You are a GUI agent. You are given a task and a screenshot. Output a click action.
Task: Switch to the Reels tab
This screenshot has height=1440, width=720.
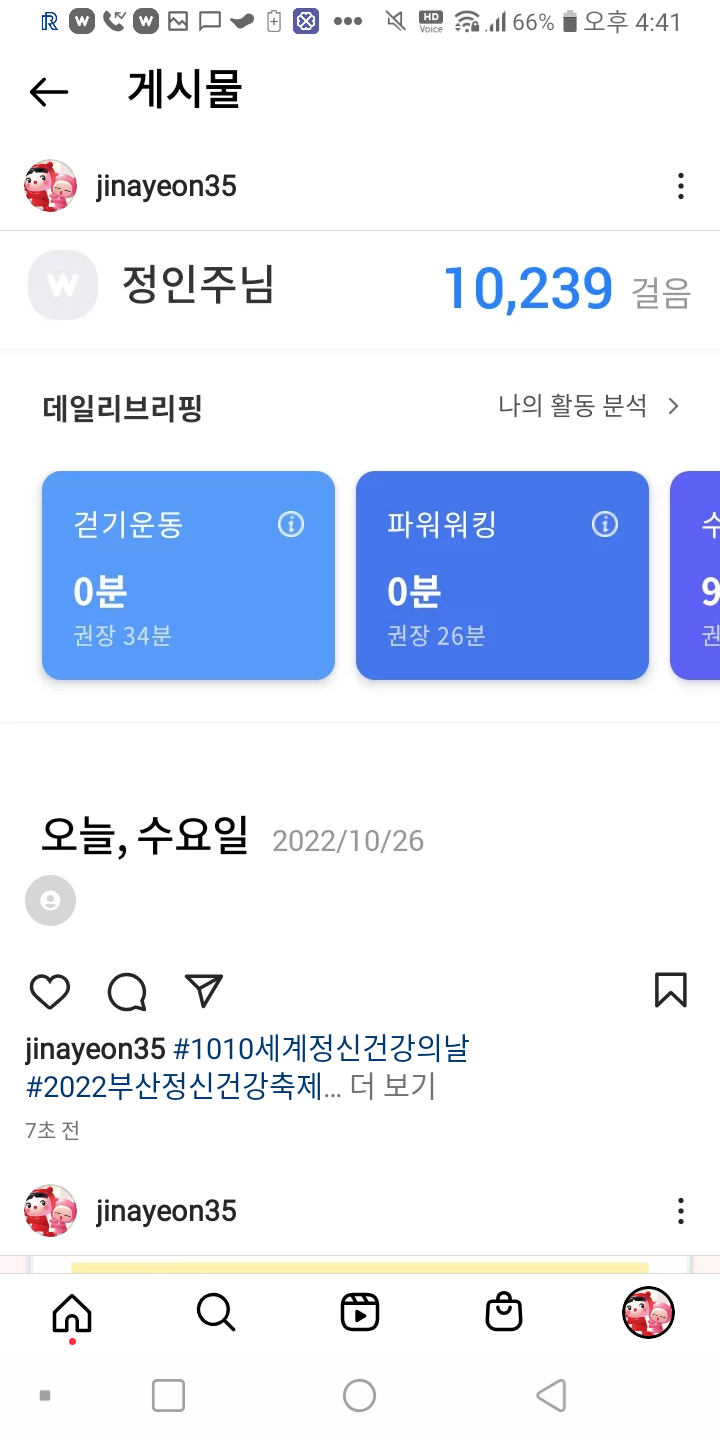(x=359, y=1311)
